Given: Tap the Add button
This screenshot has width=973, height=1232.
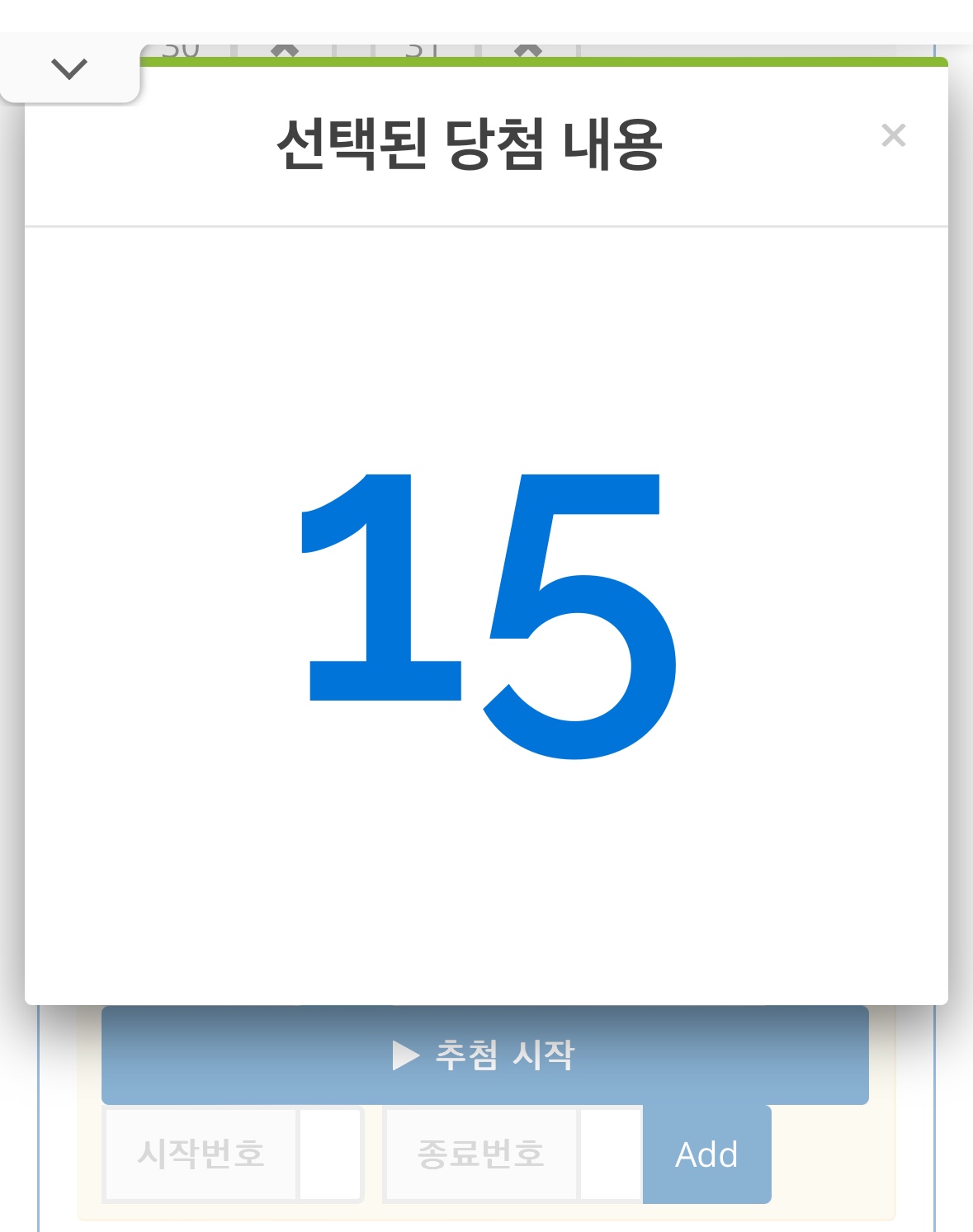Looking at the screenshot, I should coord(706,1154).
